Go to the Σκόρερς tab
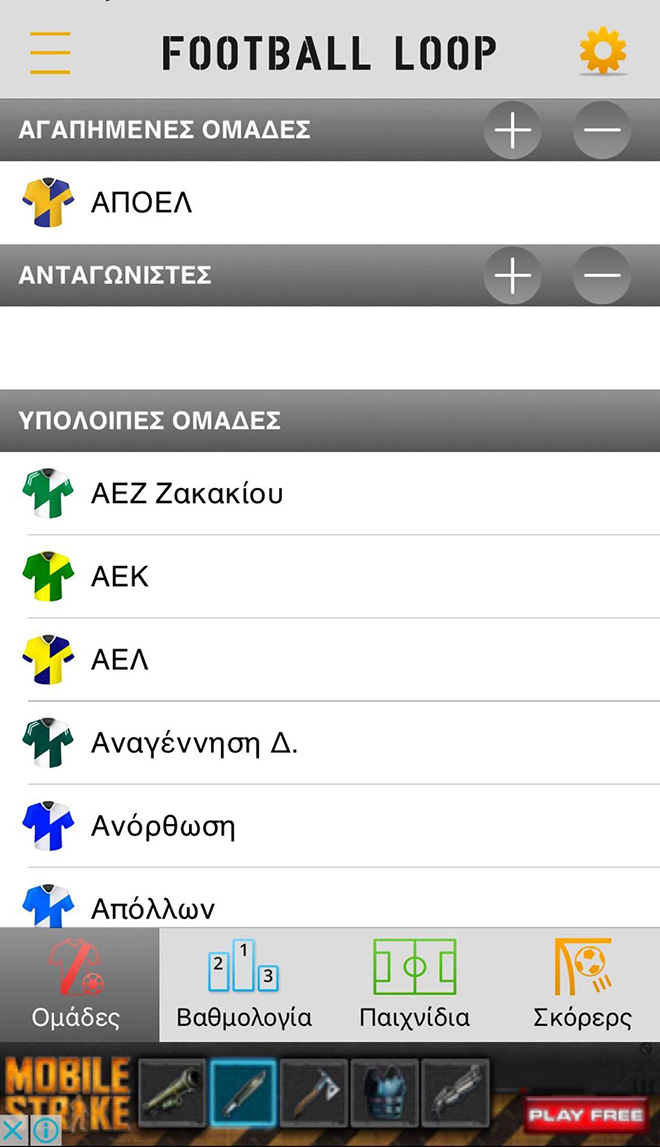This screenshot has height=1147, width=660. coord(582,985)
